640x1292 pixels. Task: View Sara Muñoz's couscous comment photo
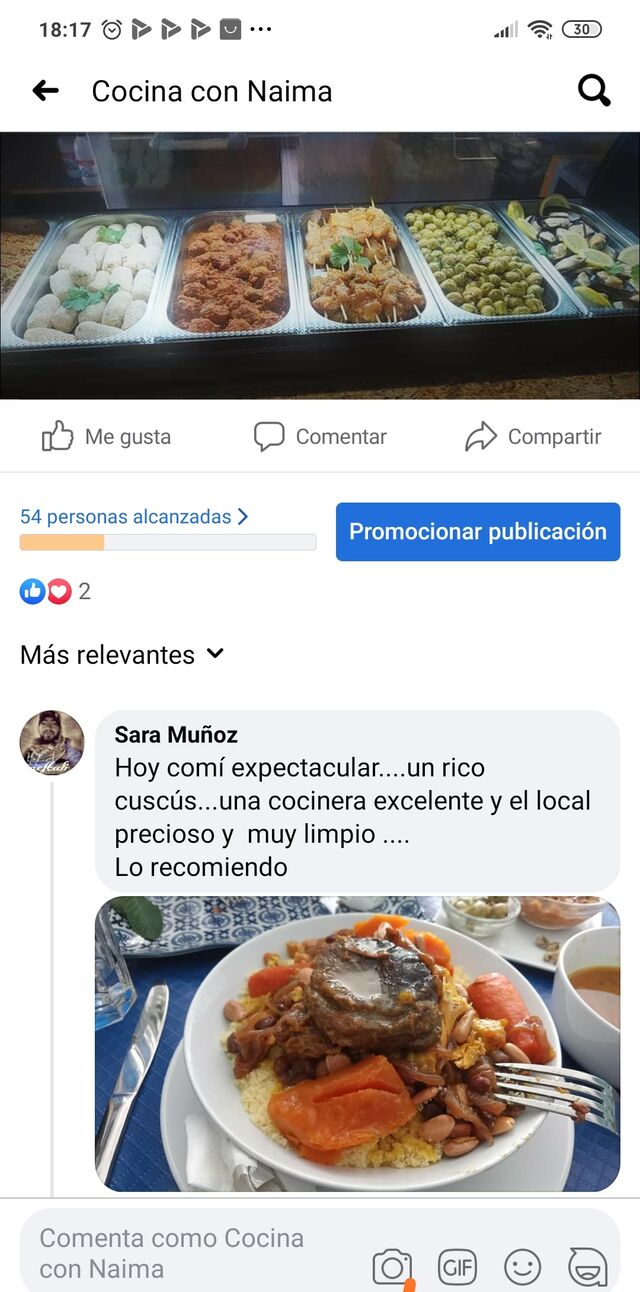point(357,1043)
